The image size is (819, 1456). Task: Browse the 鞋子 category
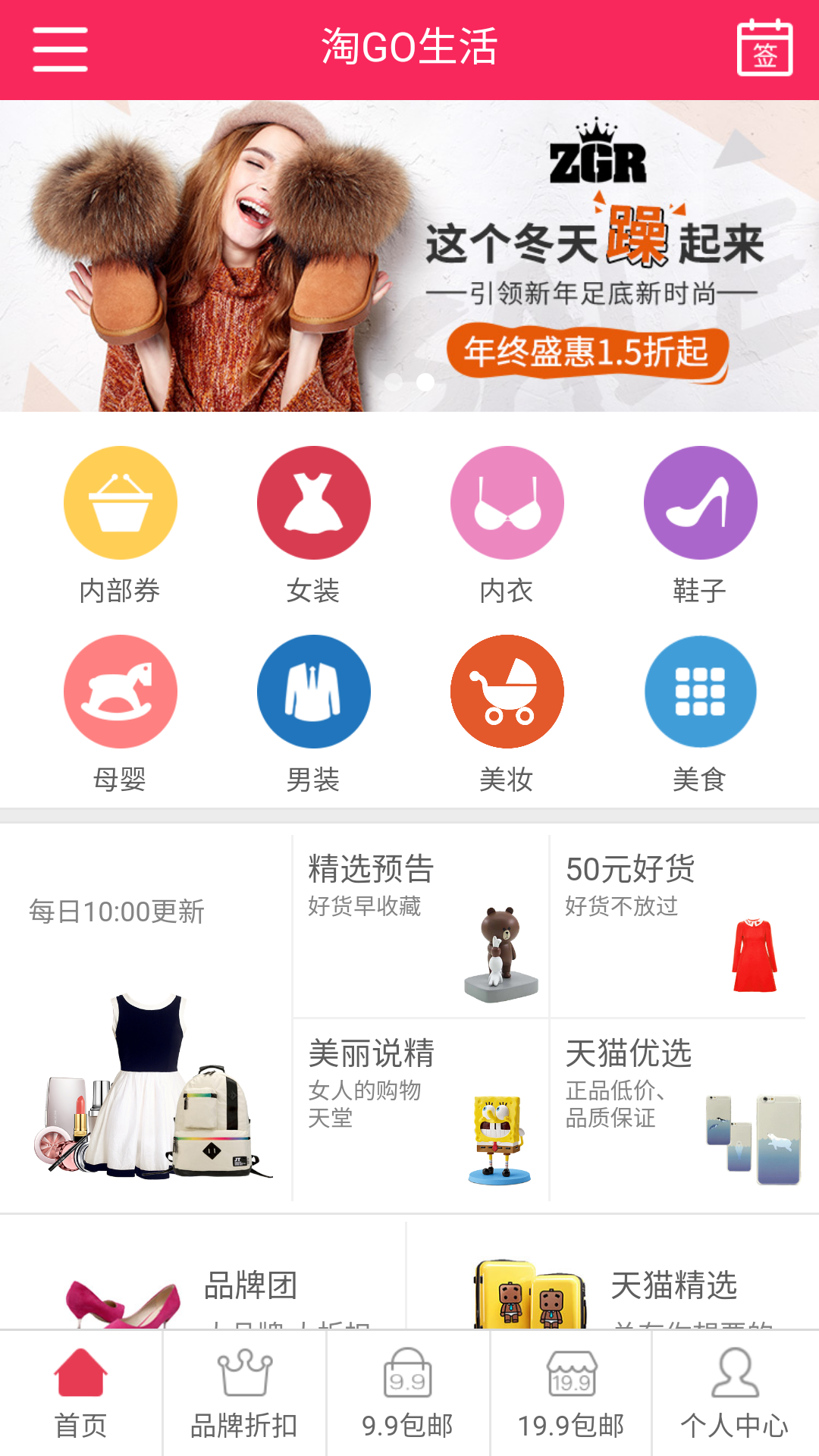tap(700, 523)
